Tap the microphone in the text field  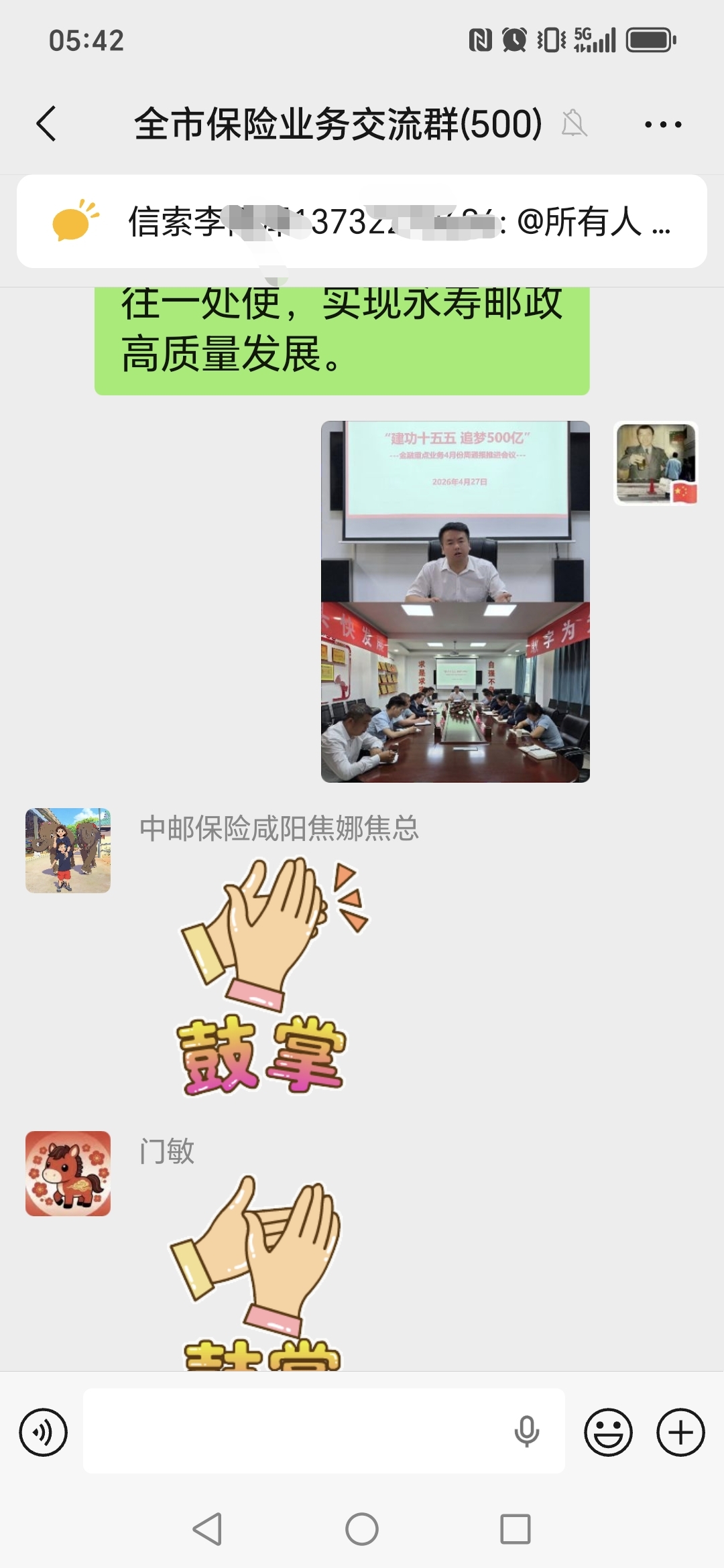coord(526,1431)
